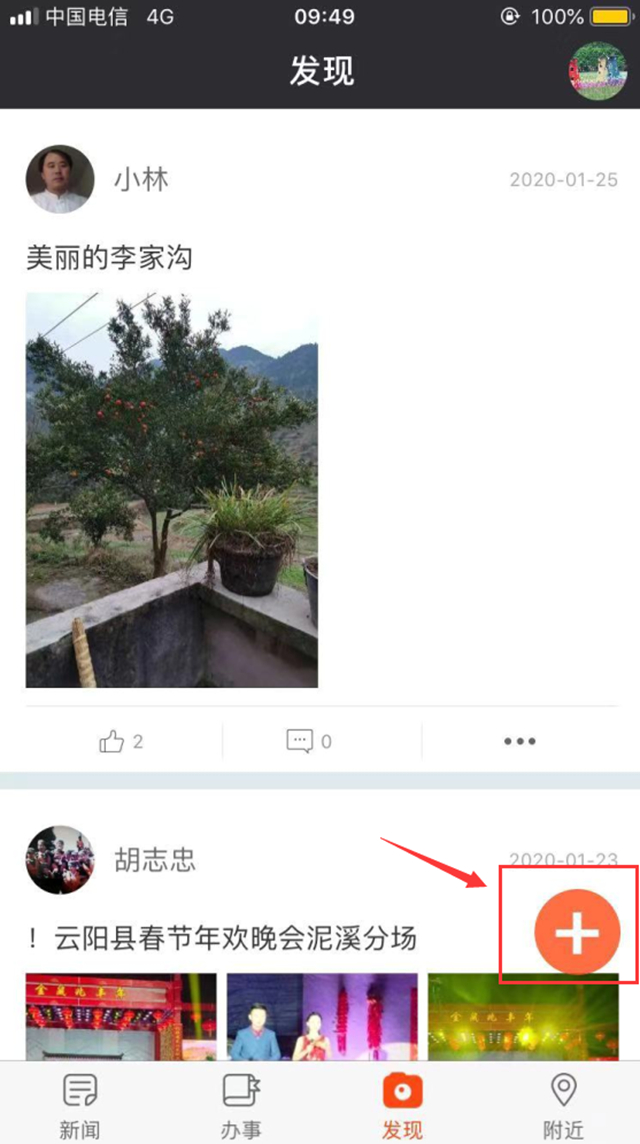This screenshot has height=1144, width=640.
Task: Switch to the 新闻 tab
Action: click(x=79, y=1105)
